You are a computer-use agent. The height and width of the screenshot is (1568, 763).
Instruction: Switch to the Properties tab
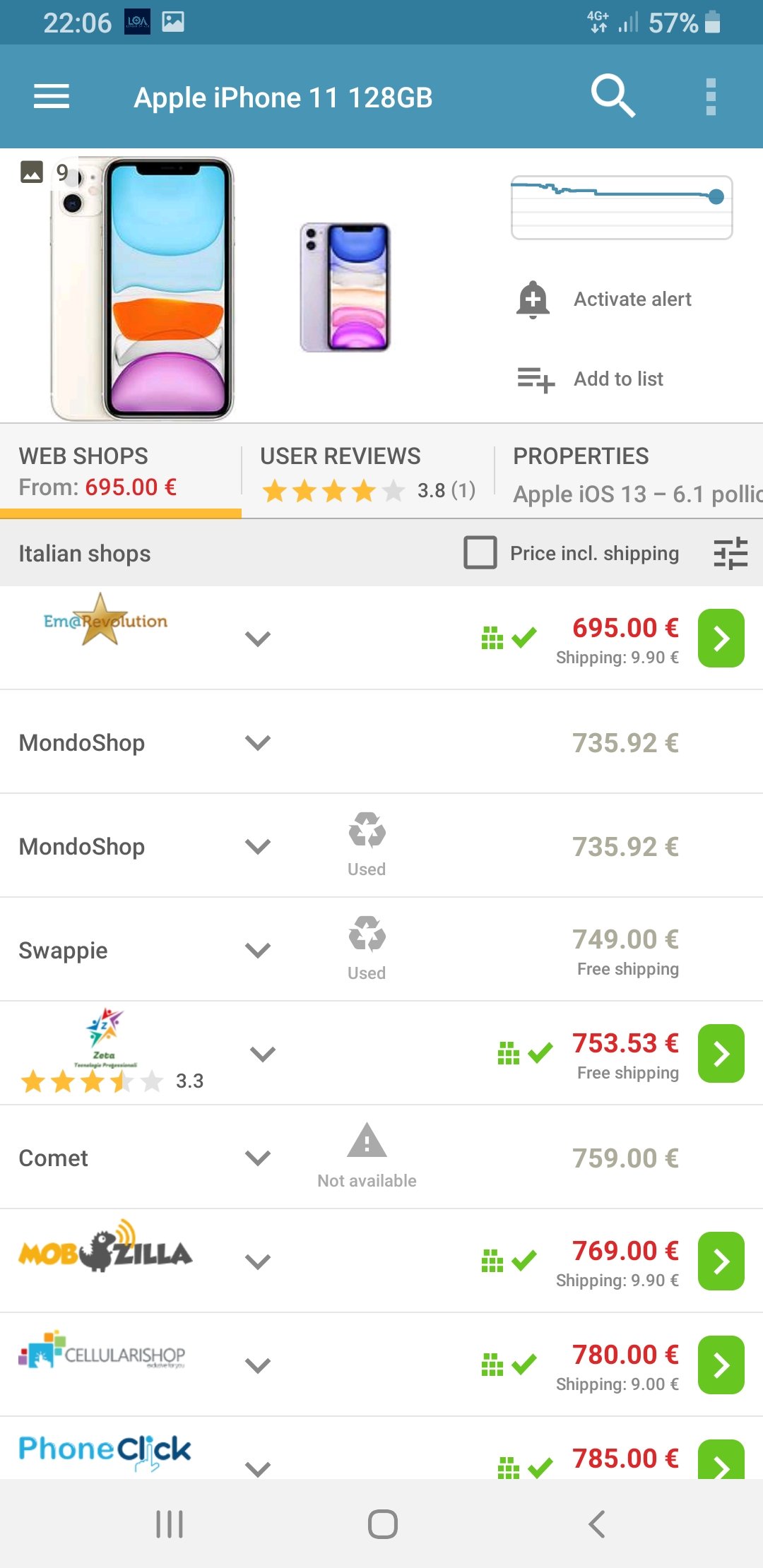[629, 472]
